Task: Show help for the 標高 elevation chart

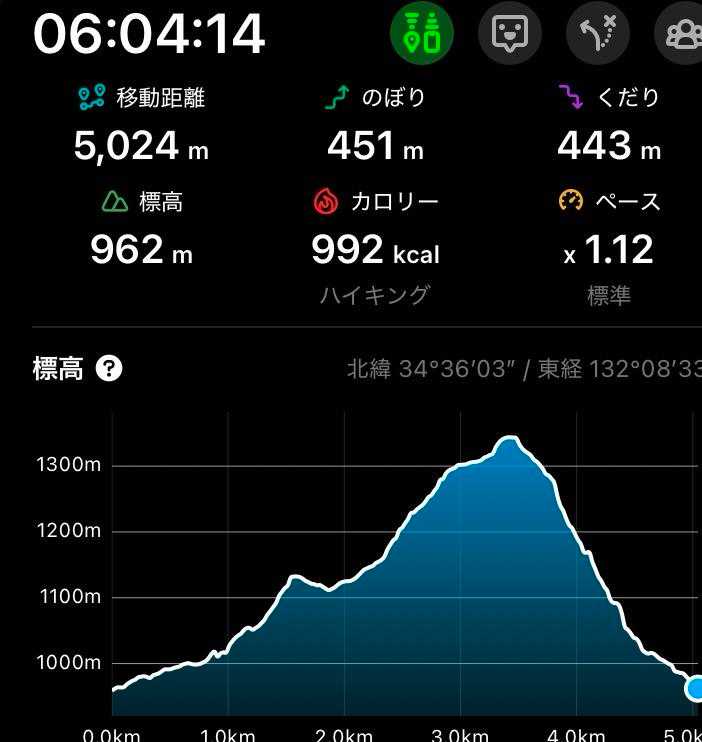Action: pos(109,369)
